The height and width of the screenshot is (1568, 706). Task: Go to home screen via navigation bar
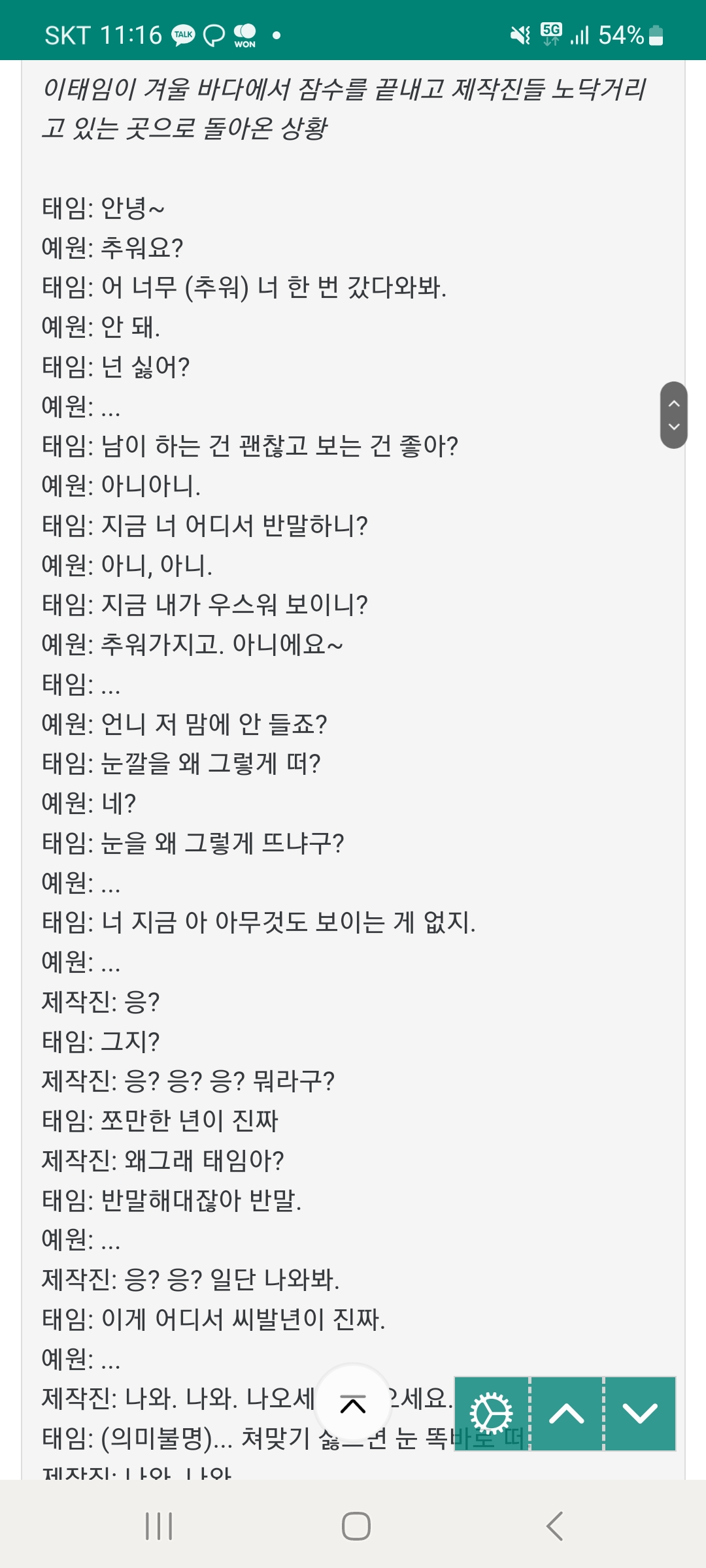click(x=356, y=1526)
